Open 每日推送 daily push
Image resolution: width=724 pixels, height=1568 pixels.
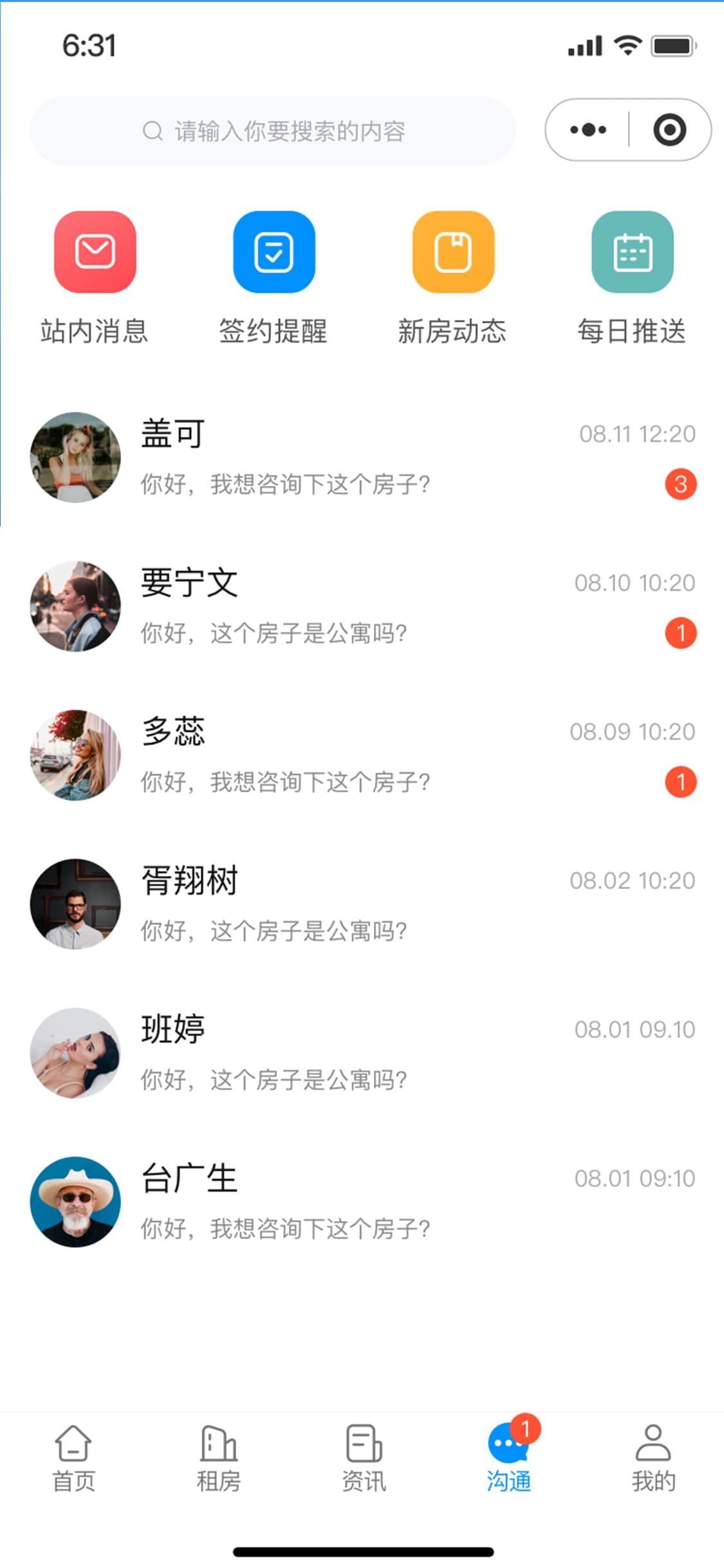pyautogui.click(x=632, y=278)
